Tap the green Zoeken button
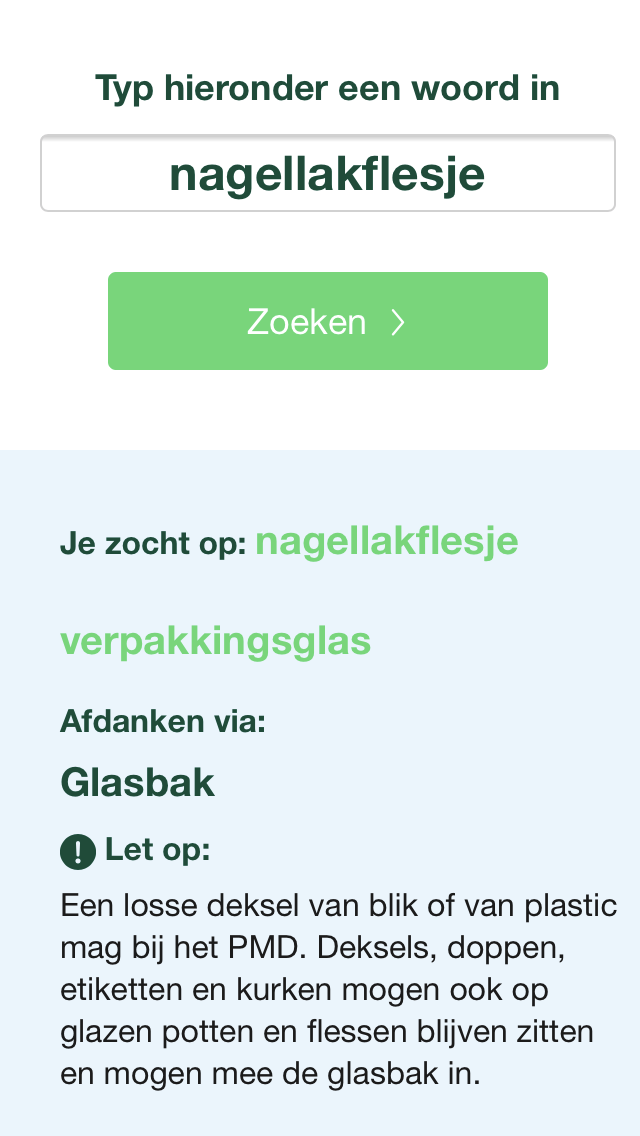Screen dimensions: 640x1136 (328, 321)
